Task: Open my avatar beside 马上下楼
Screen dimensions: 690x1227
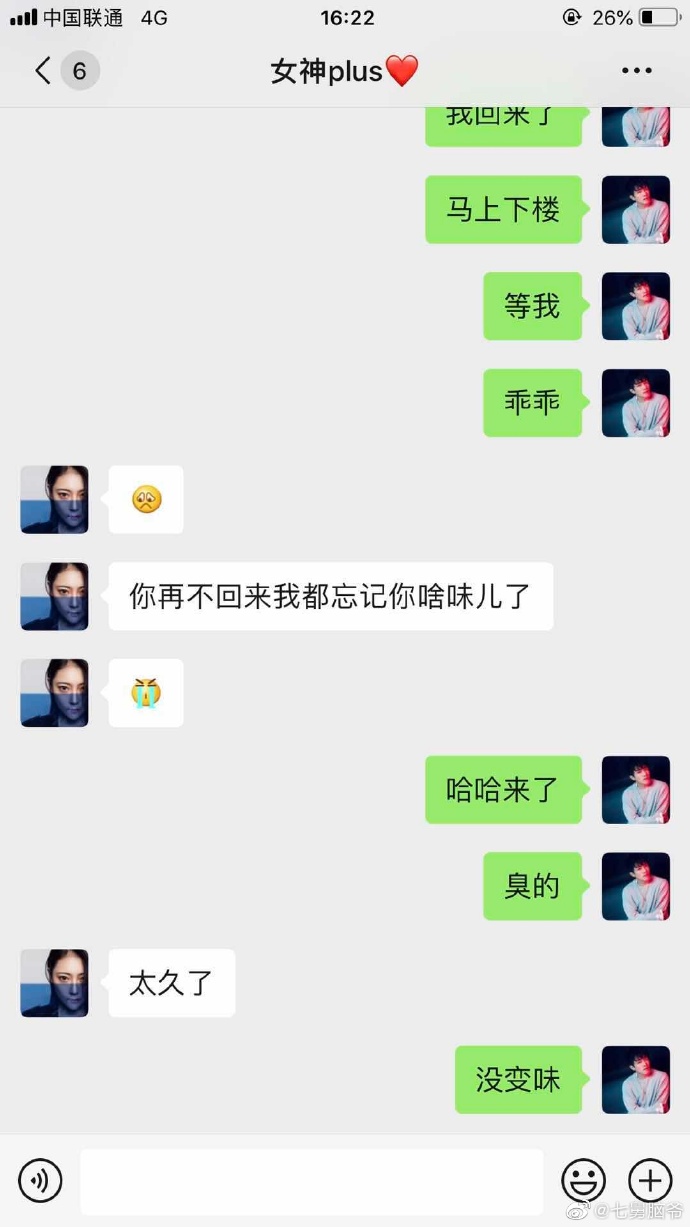Action: [x=635, y=210]
